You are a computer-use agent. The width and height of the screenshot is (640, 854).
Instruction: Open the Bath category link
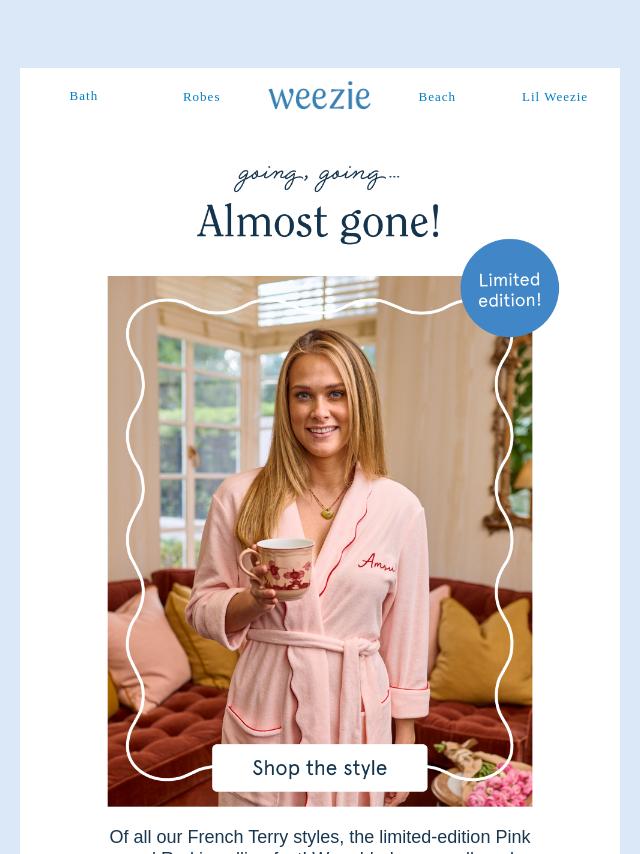83,96
